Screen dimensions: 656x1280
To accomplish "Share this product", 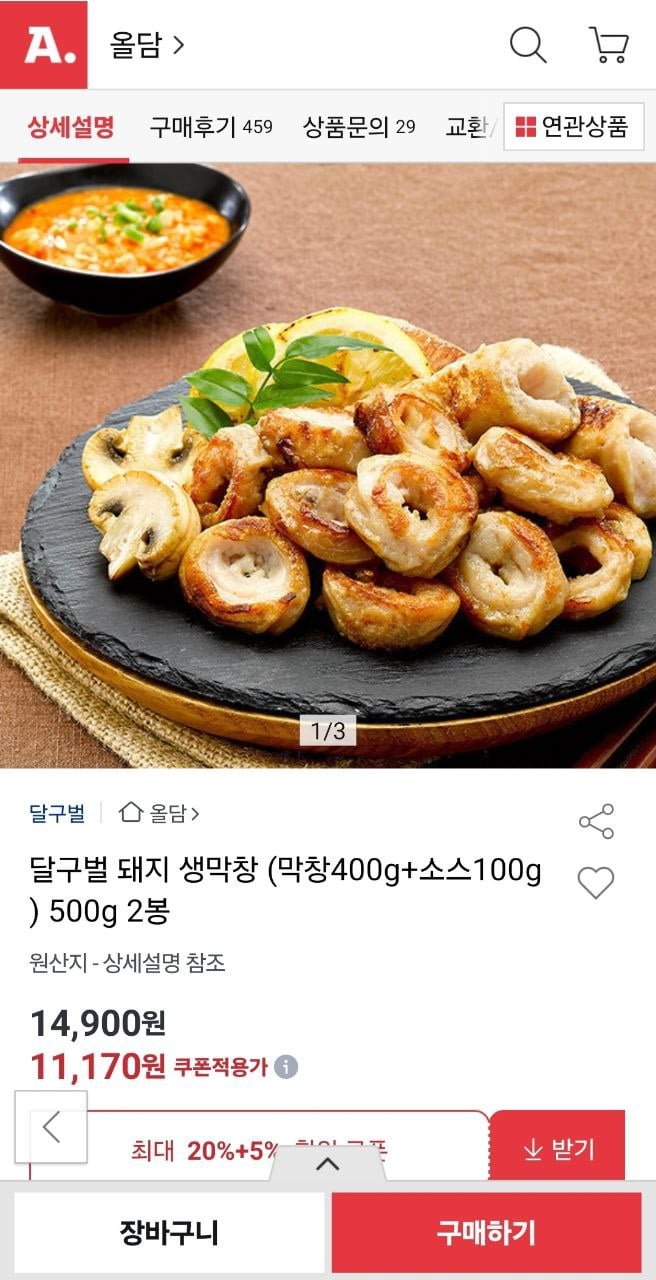I will (596, 821).
